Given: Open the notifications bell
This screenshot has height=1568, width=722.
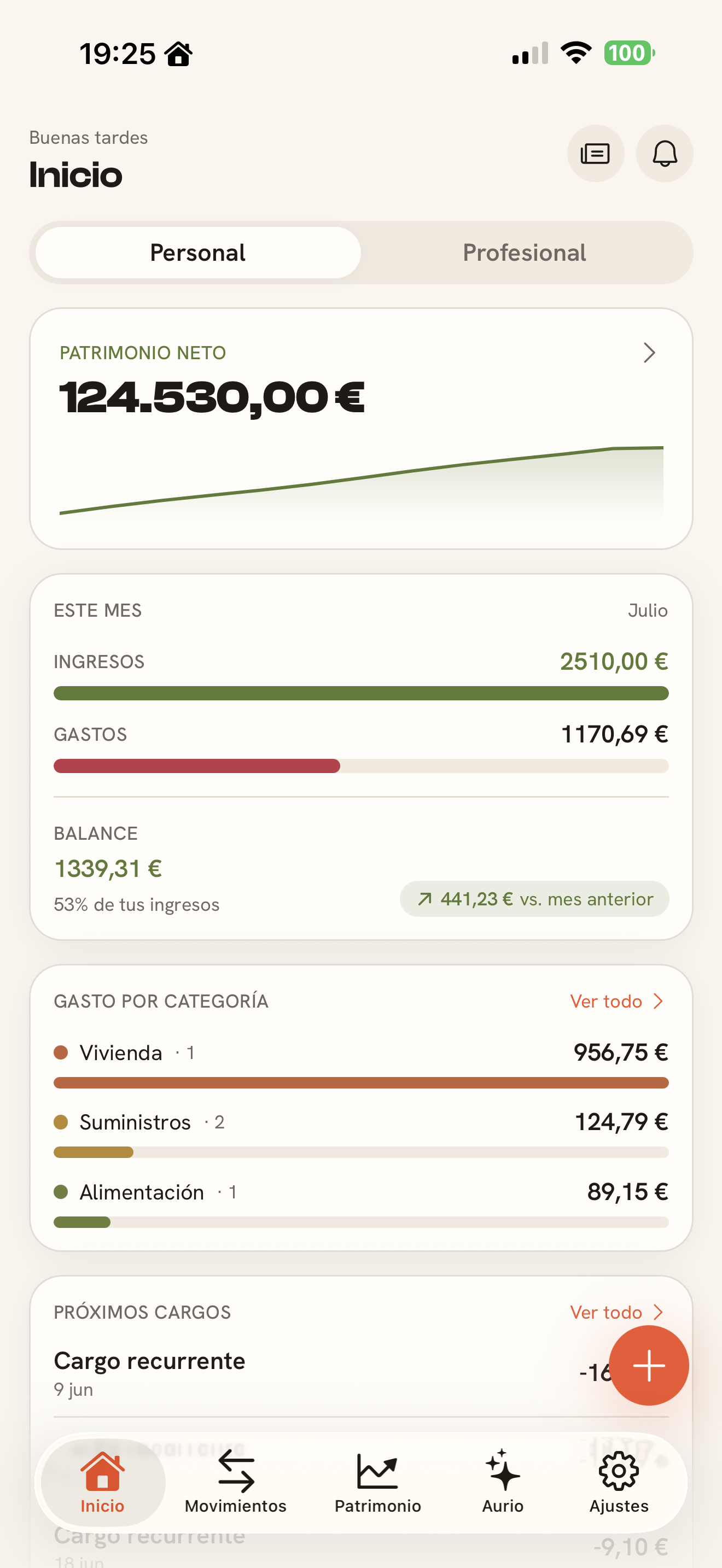Looking at the screenshot, I should [x=664, y=154].
